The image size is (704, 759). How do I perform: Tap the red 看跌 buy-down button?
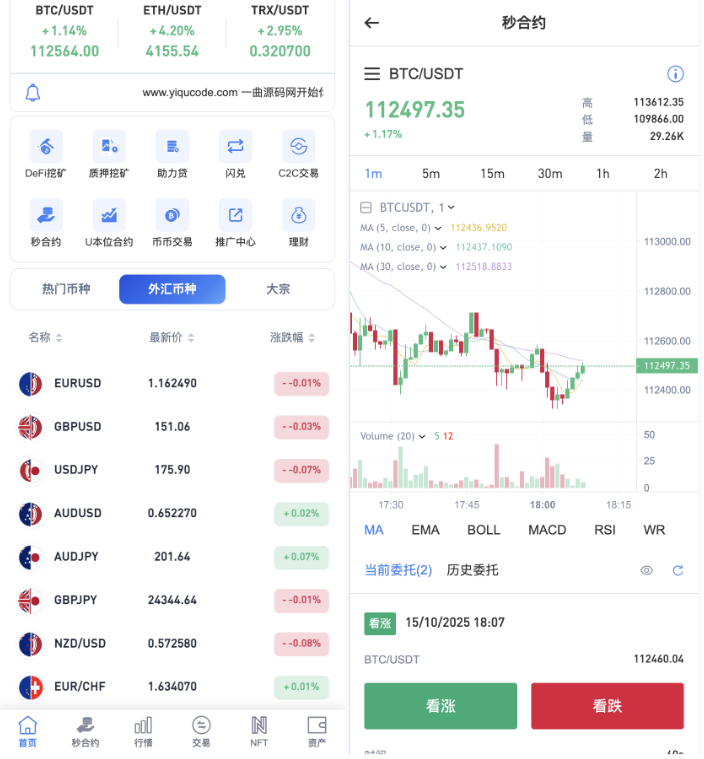point(607,706)
